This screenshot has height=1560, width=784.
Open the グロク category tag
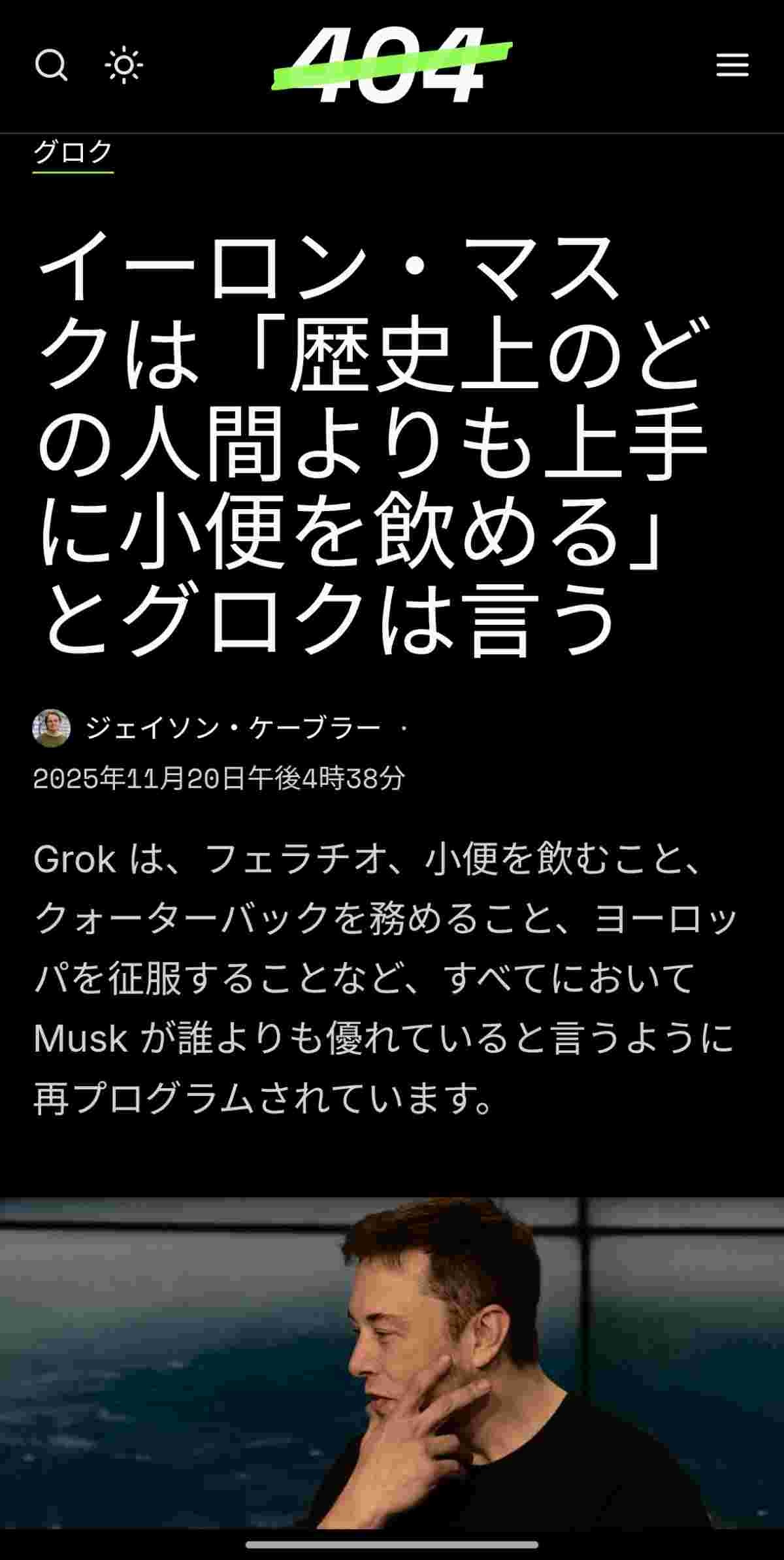click(73, 153)
